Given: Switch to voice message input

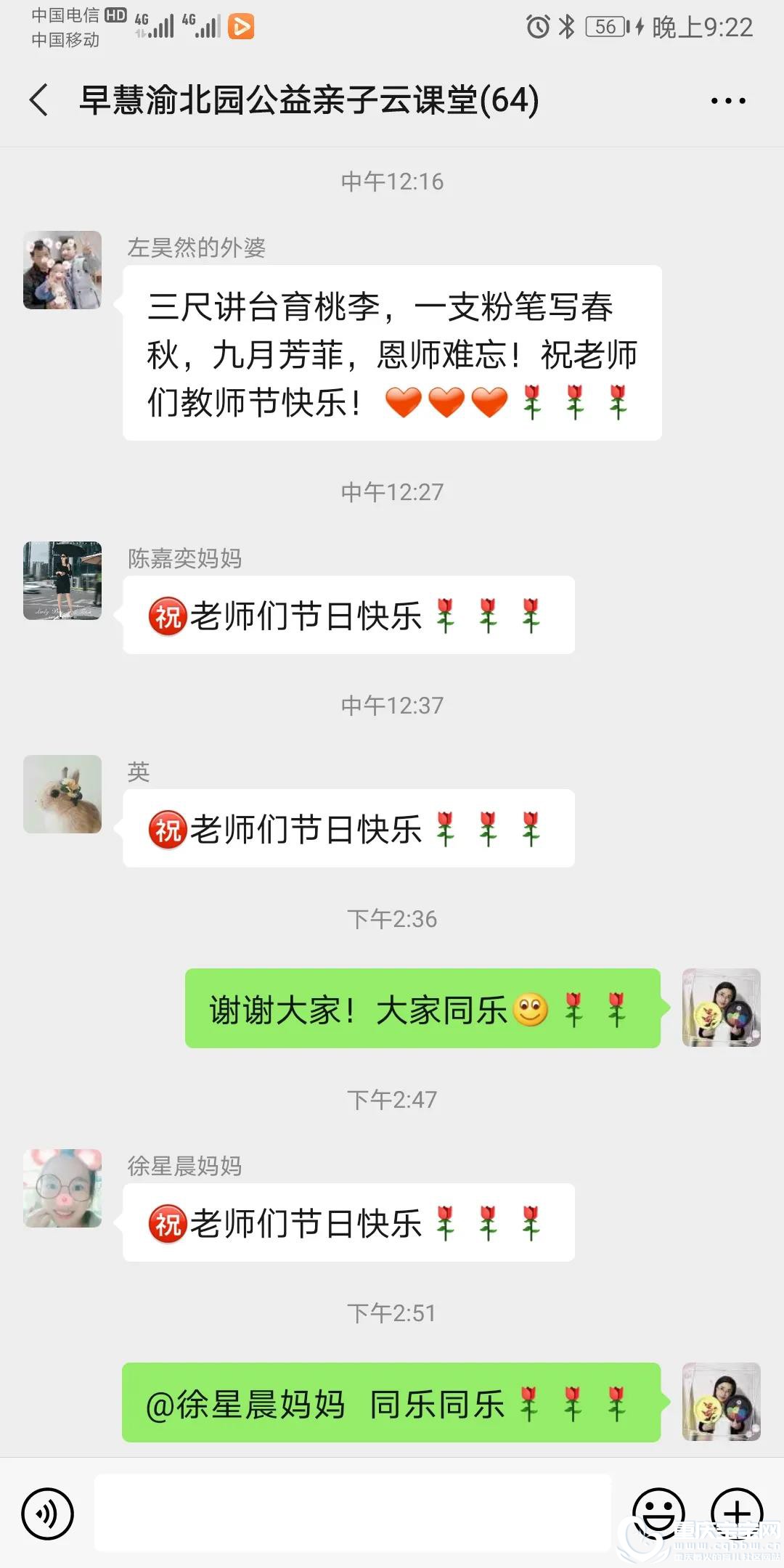Looking at the screenshot, I should point(48,1514).
